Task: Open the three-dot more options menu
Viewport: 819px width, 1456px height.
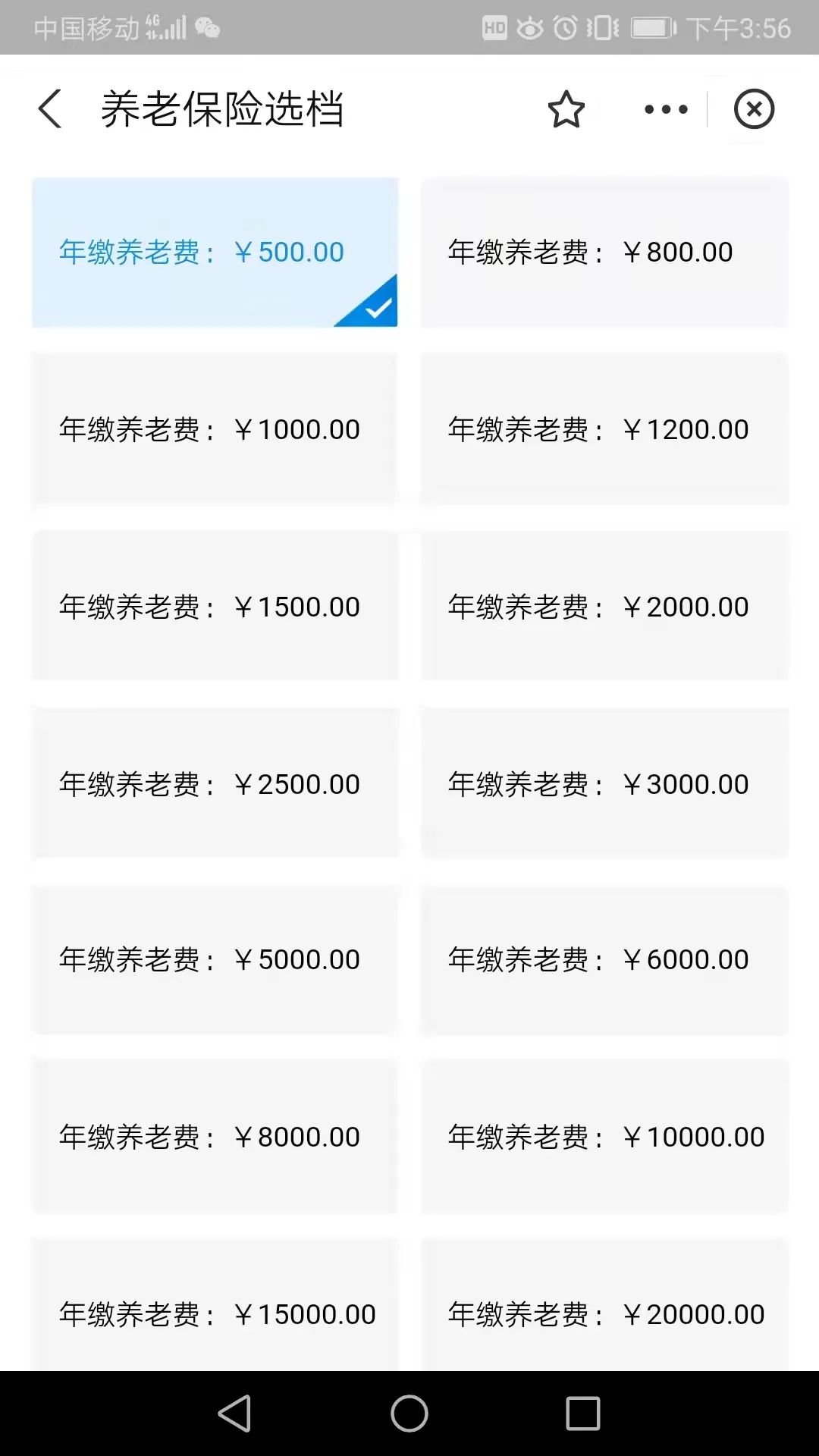Action: tap(666, 110)
